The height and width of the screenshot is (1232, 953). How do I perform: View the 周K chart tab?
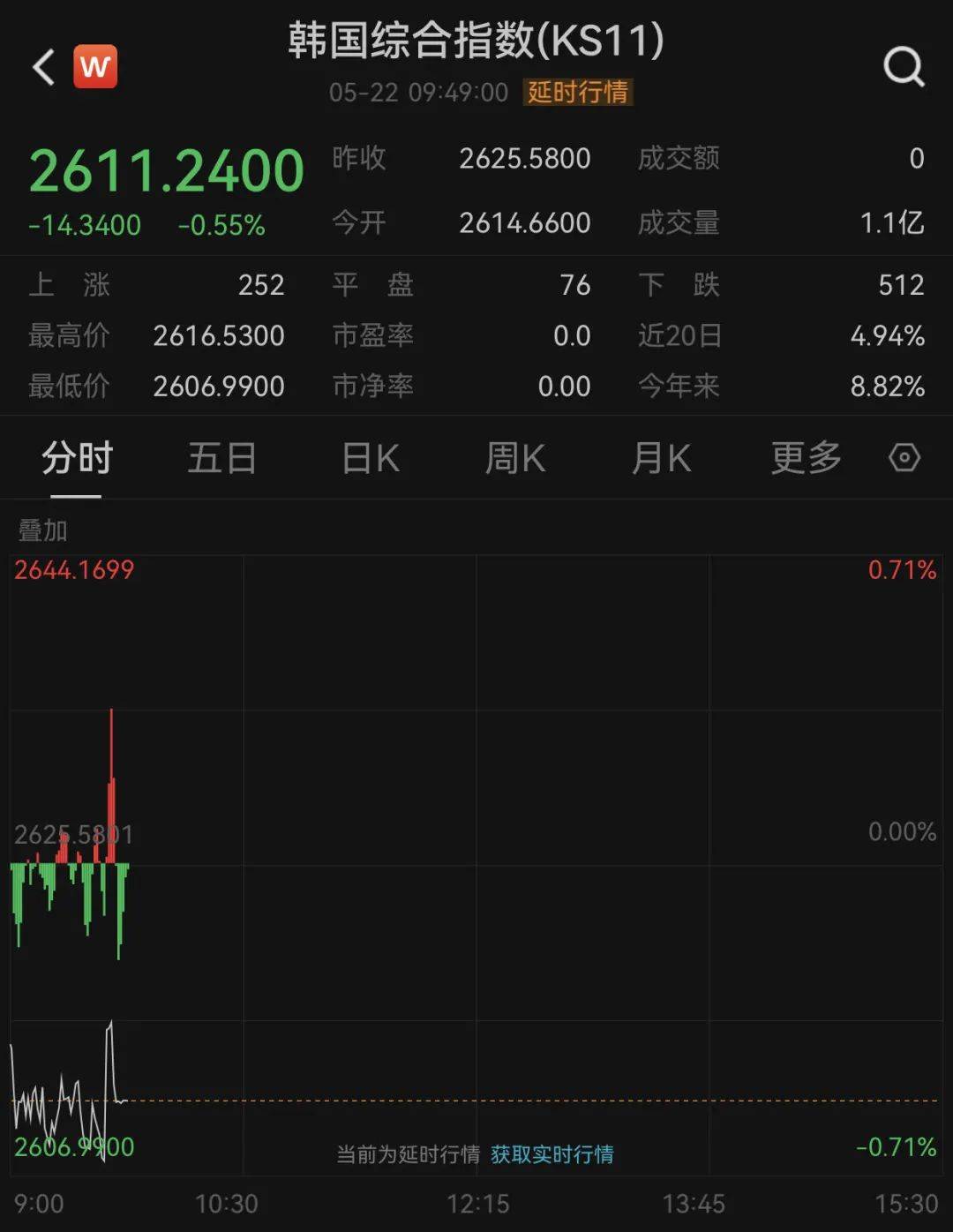(x=515, y=459)
